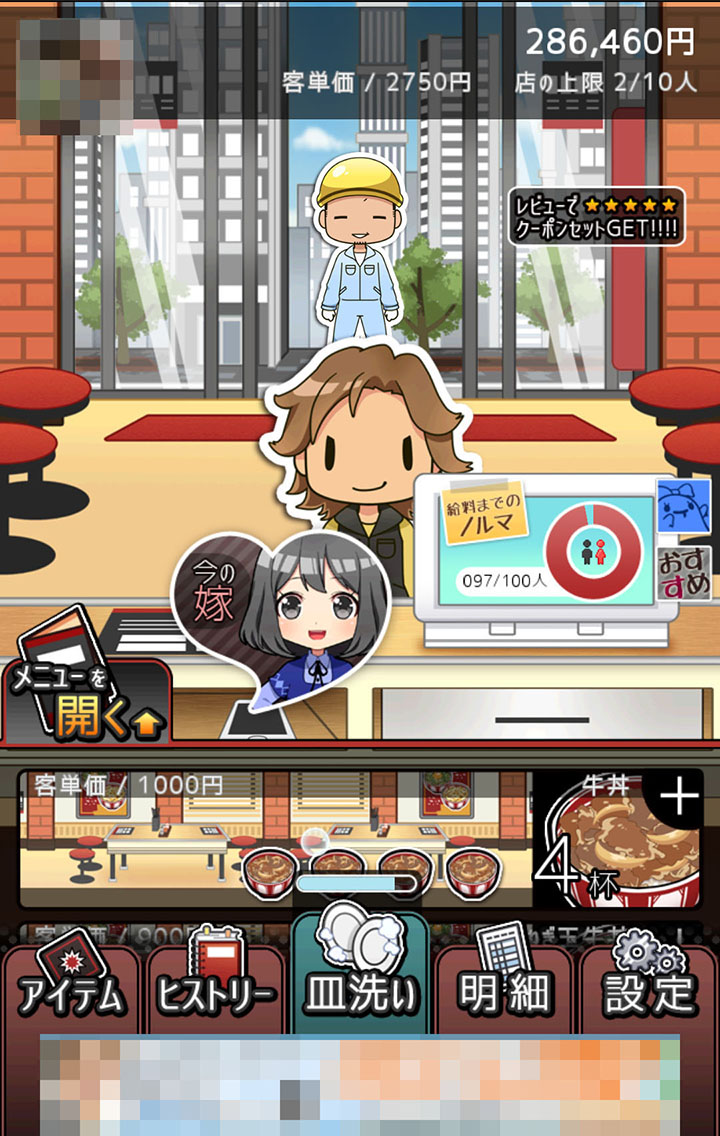Open the アイテム tab
The image size is (720, 1136).
(x=70, y=990)
